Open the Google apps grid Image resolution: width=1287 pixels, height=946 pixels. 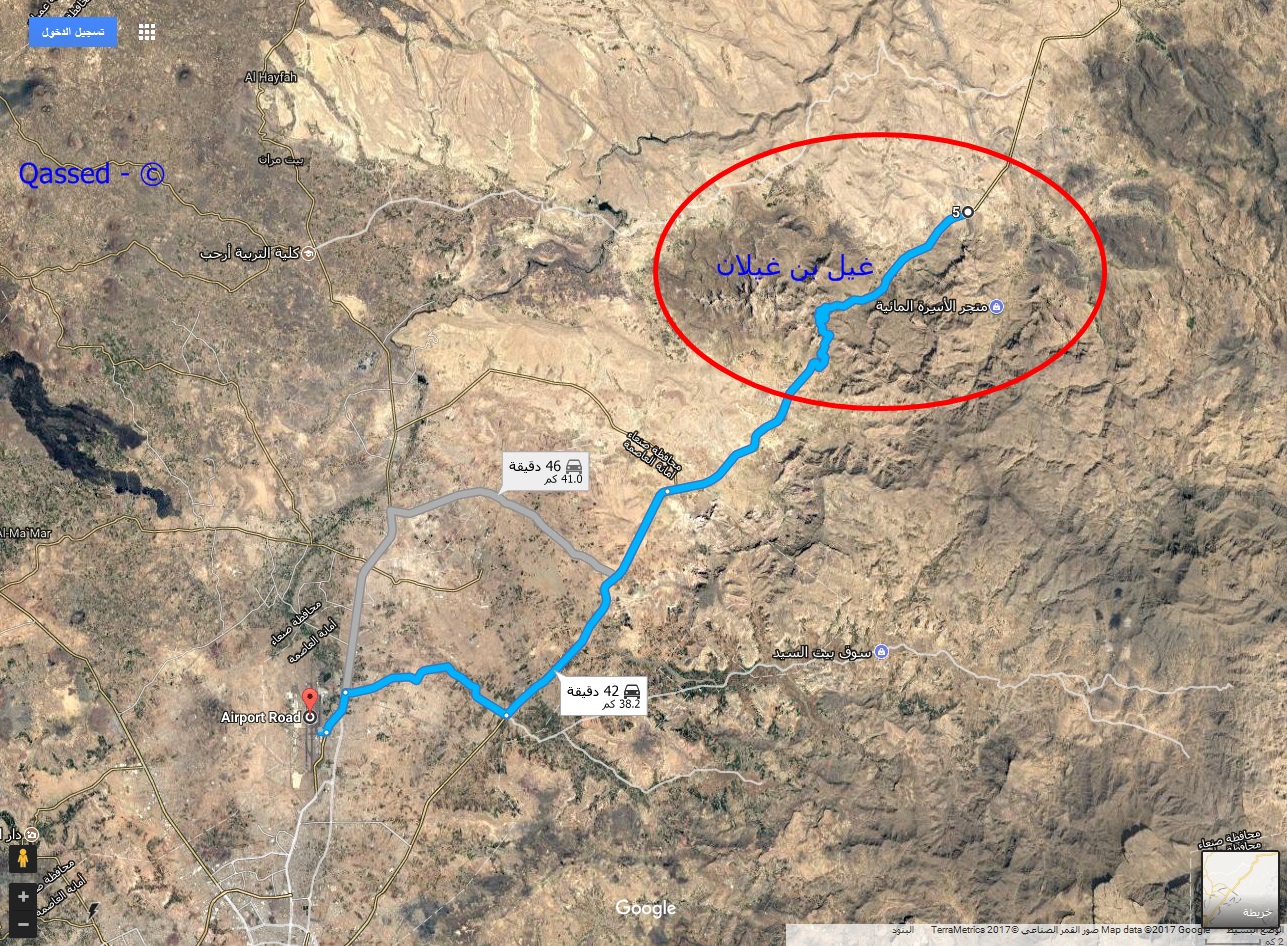(x=147, y=32)
